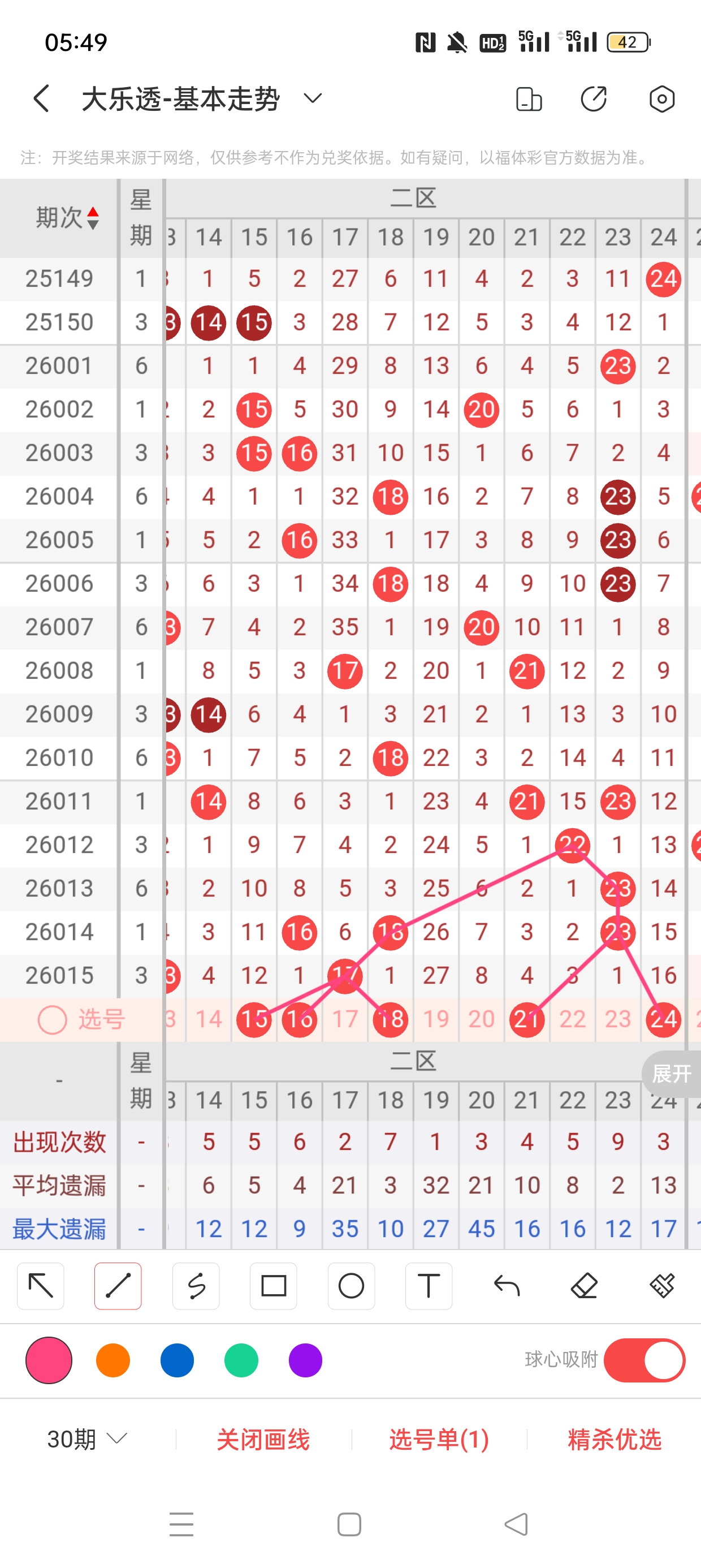The width and height of the screenshot is (701, 1568).
Task: Activate the eraser tool
Action: 584,1286
